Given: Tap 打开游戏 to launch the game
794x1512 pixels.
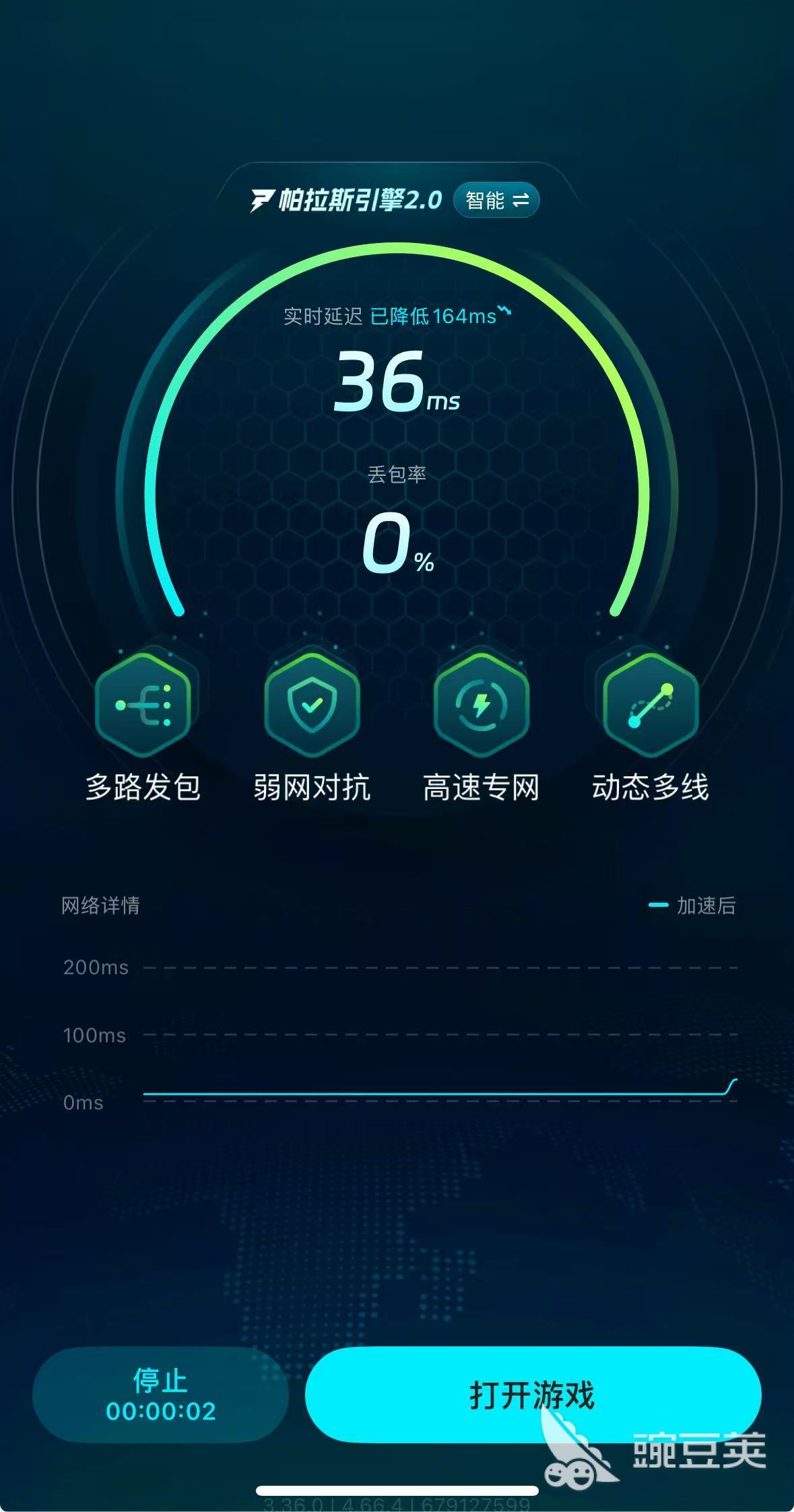Looking at the screenshot, I should (x=533, y=1394).
